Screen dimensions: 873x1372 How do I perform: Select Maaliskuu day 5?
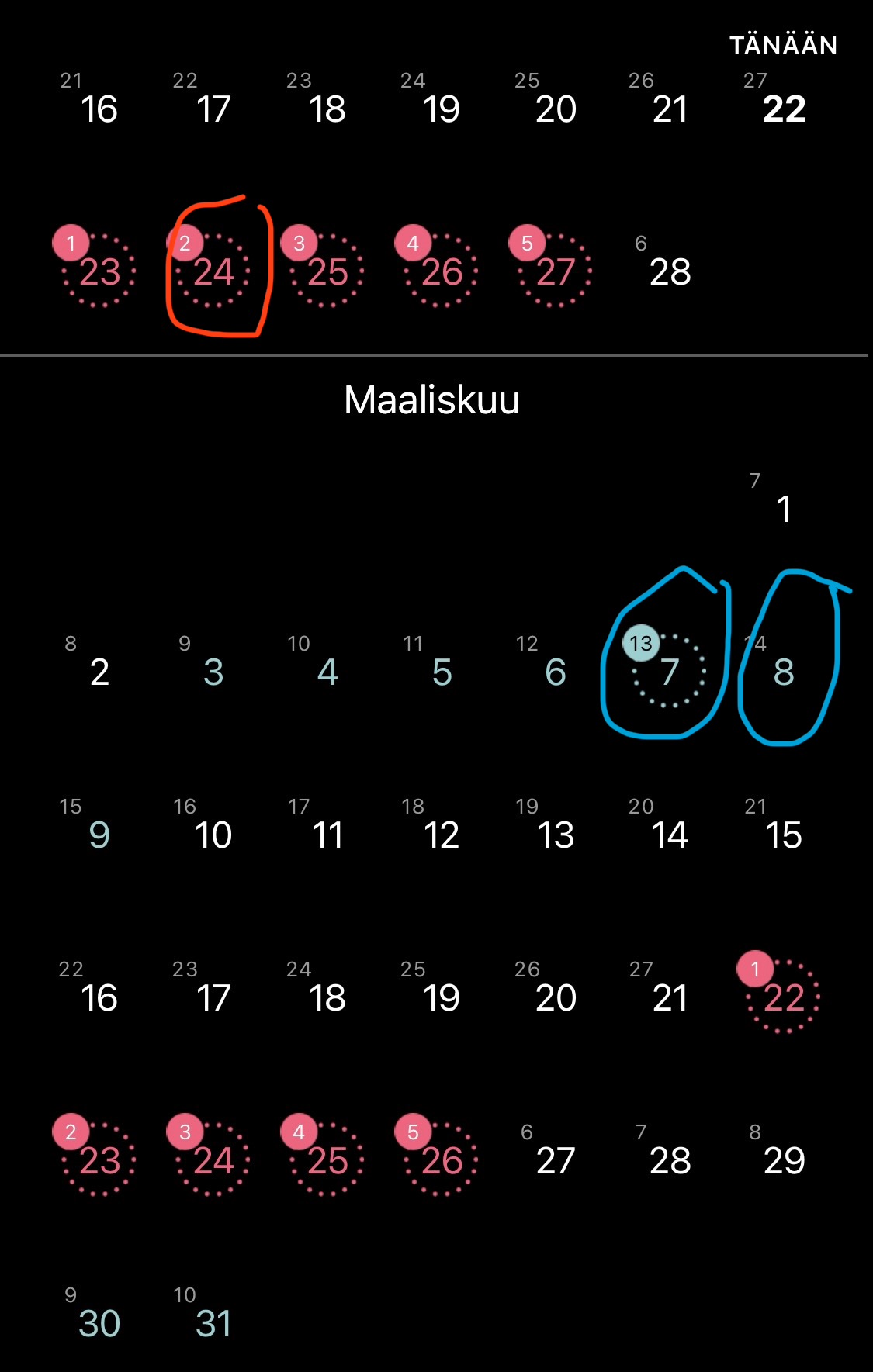point(442,672)
